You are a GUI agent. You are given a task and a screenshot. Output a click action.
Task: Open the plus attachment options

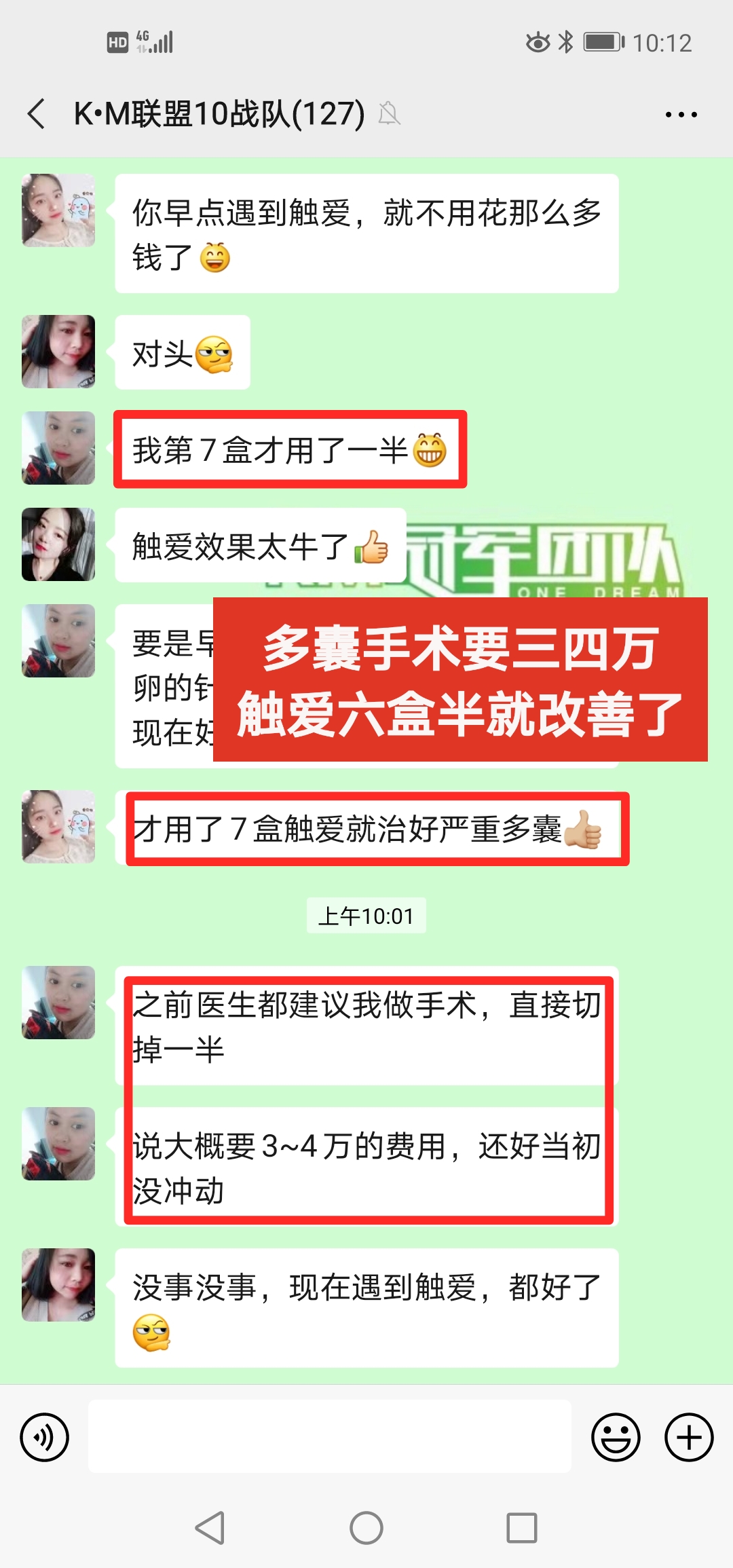point(688,1437)
